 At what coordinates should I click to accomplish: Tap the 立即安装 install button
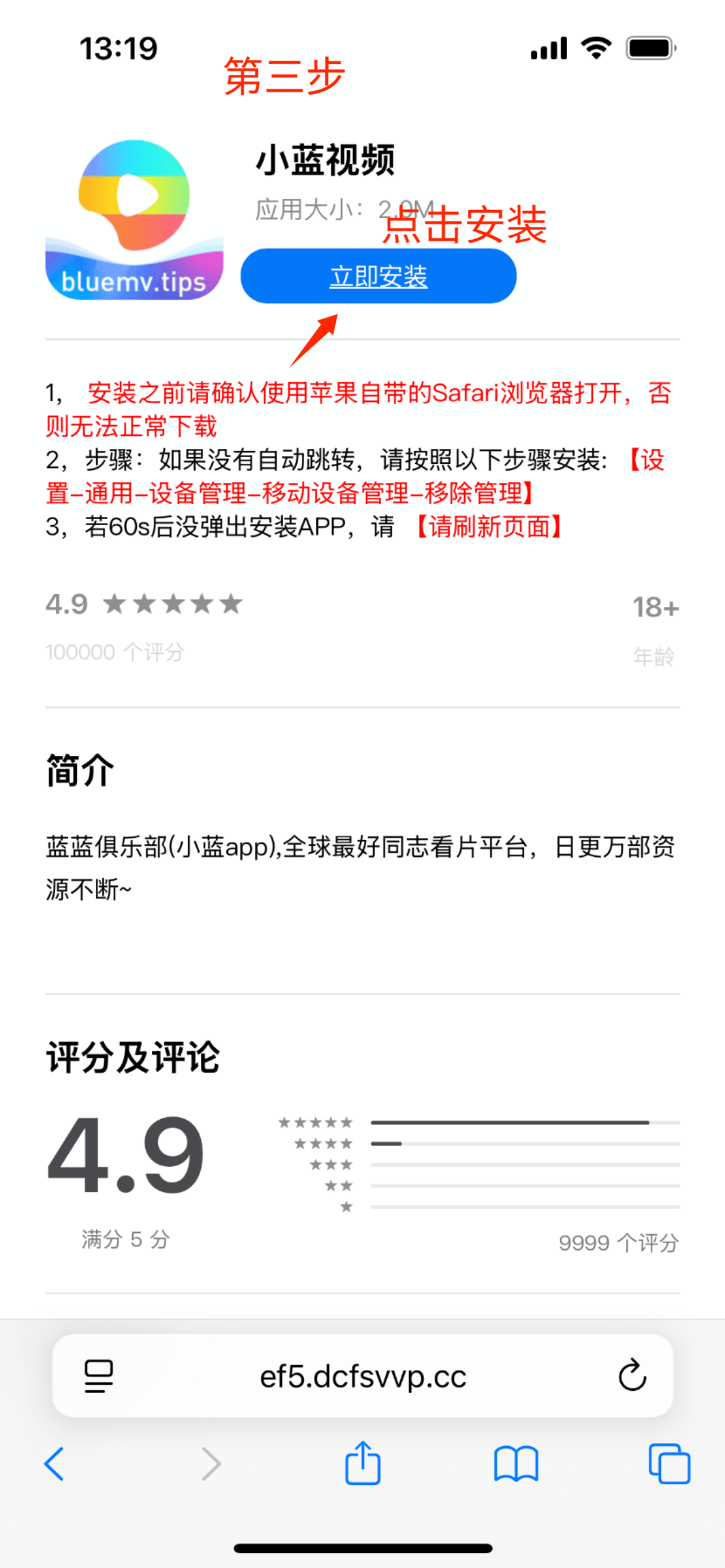point(378,276)
